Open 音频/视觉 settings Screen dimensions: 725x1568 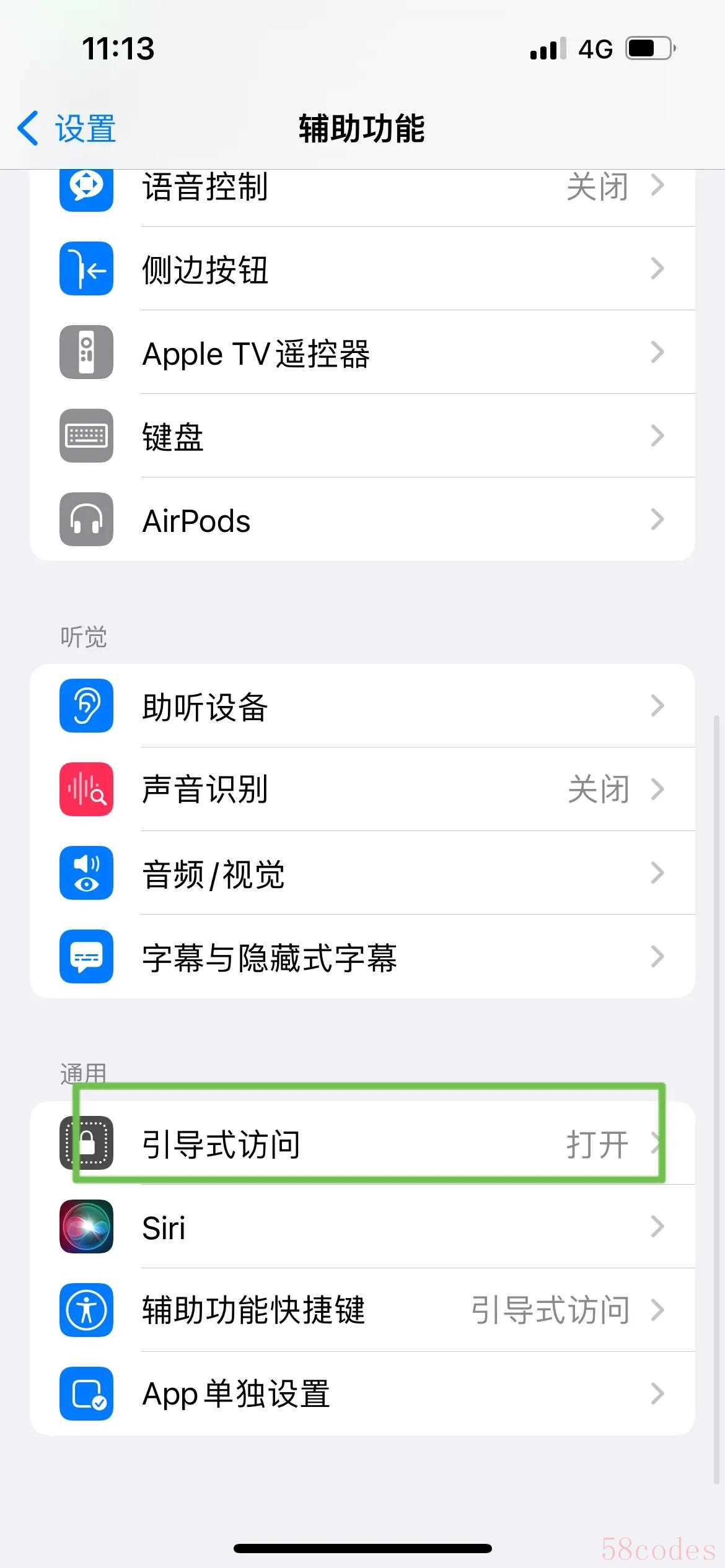click(362, 873)
